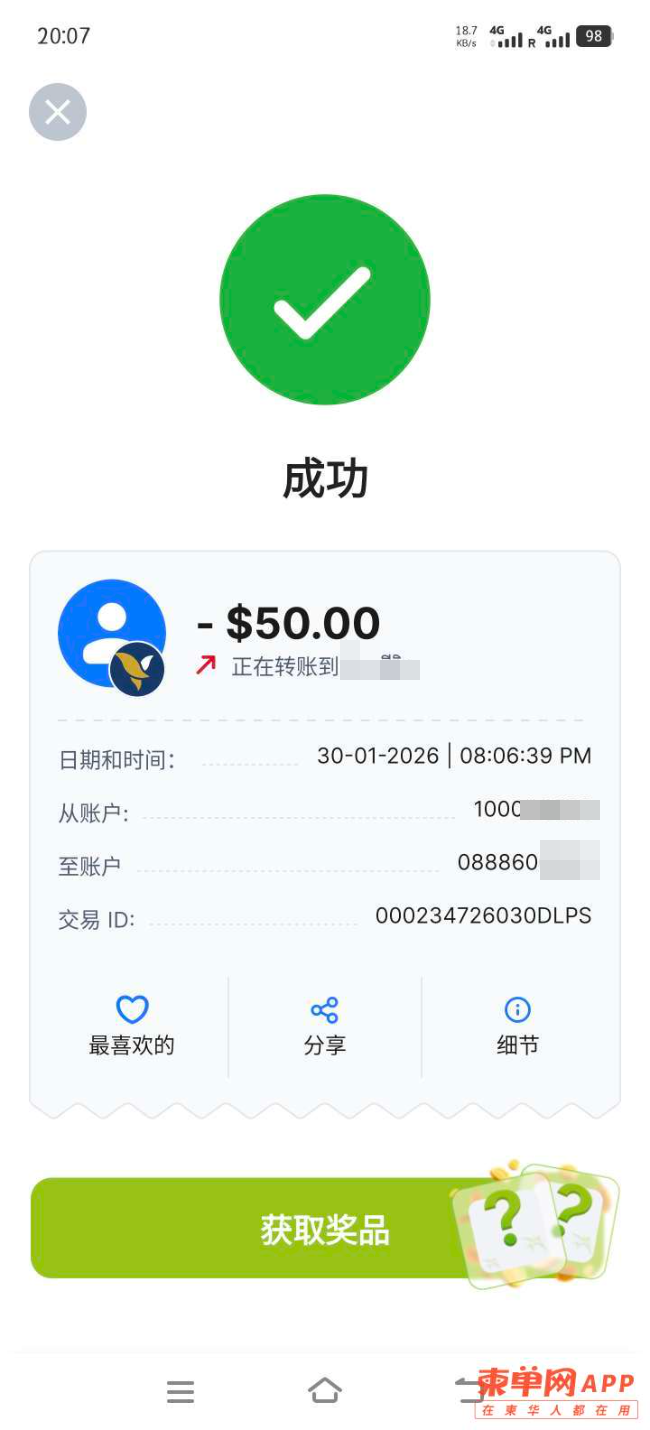The height and width of the screenshot is (1430, 650).
Task: Share the transaction receipt (分享)
Action: click(x=325, y=1026)
